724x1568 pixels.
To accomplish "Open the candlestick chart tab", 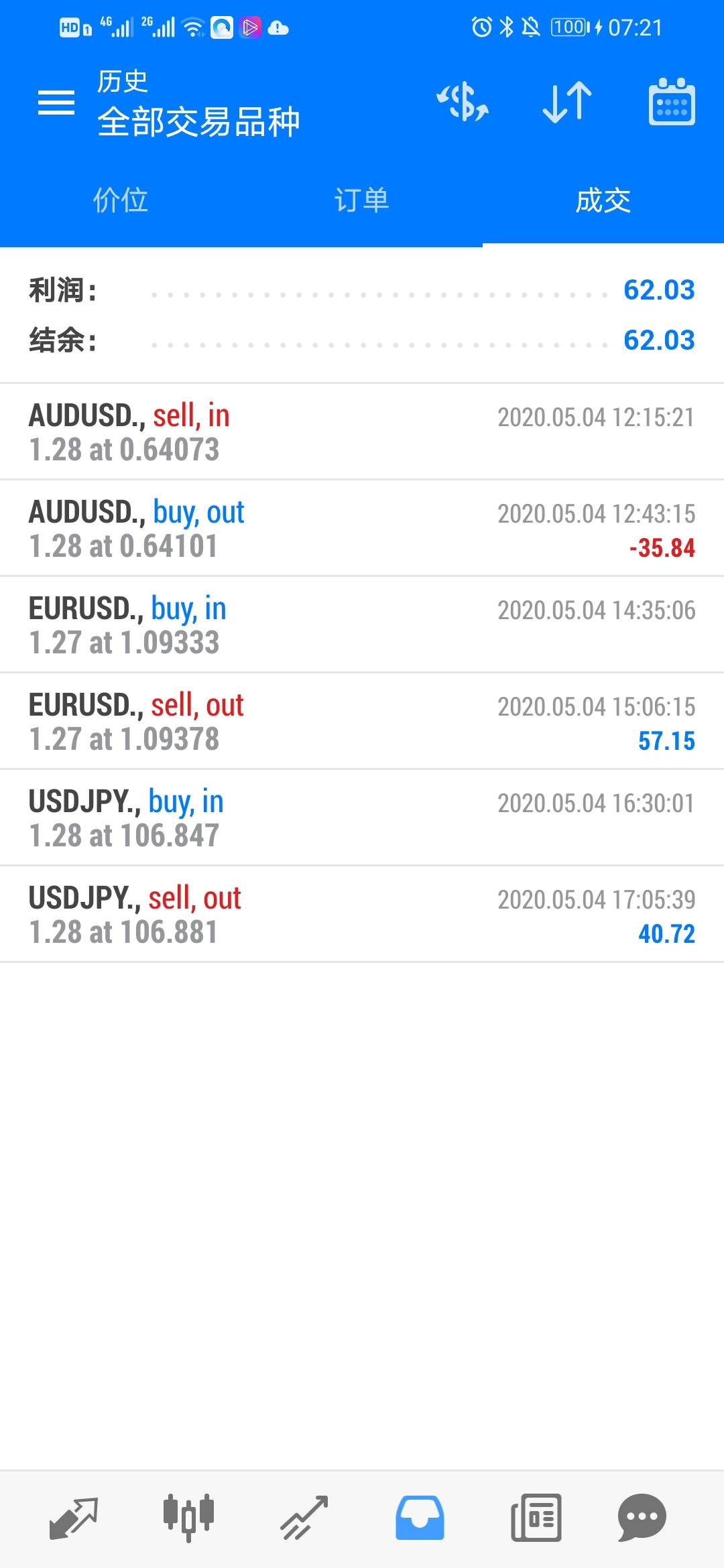I will point(188,1518).
